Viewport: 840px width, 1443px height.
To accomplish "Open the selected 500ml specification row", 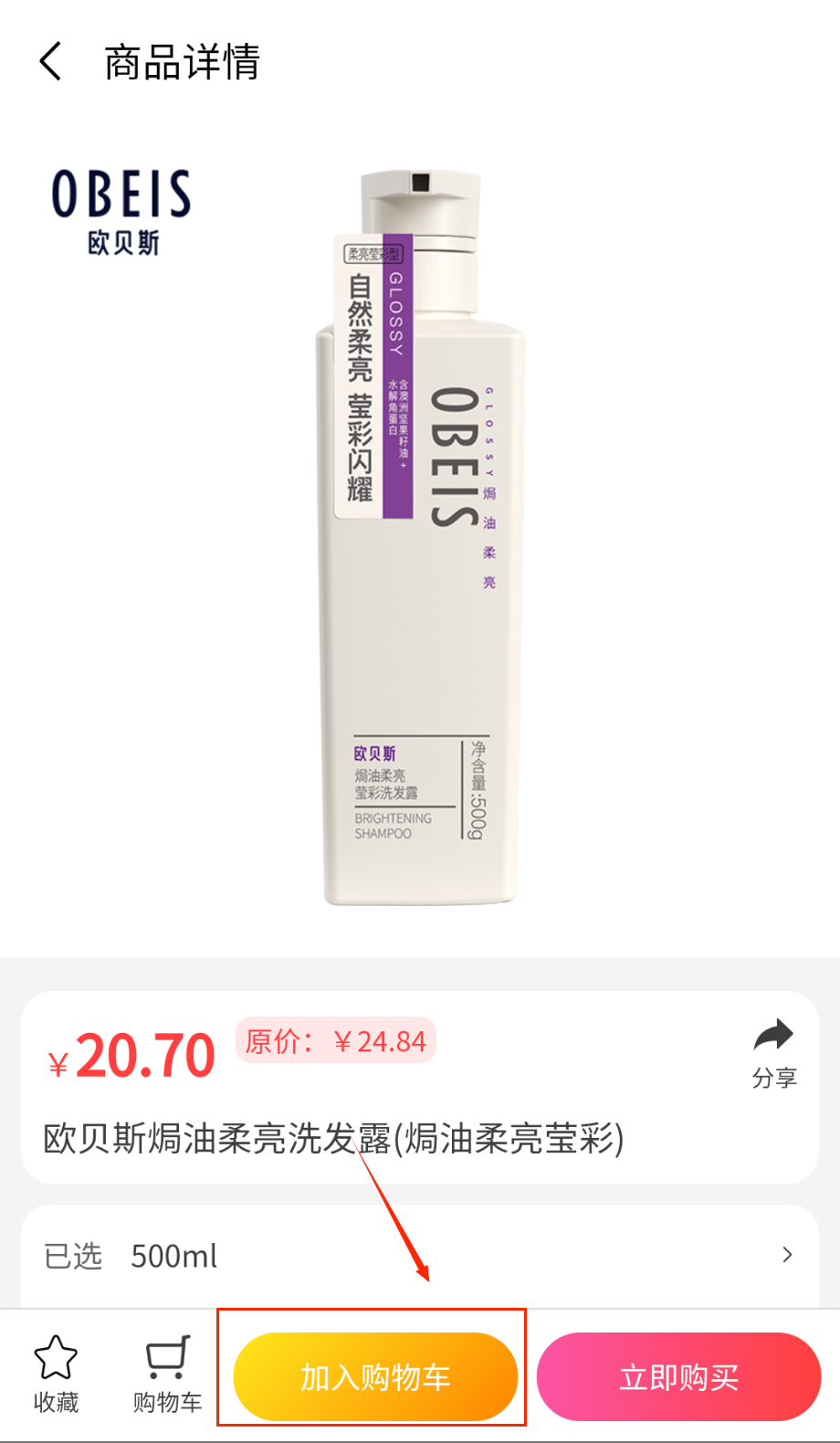I will click(419, 1256).
